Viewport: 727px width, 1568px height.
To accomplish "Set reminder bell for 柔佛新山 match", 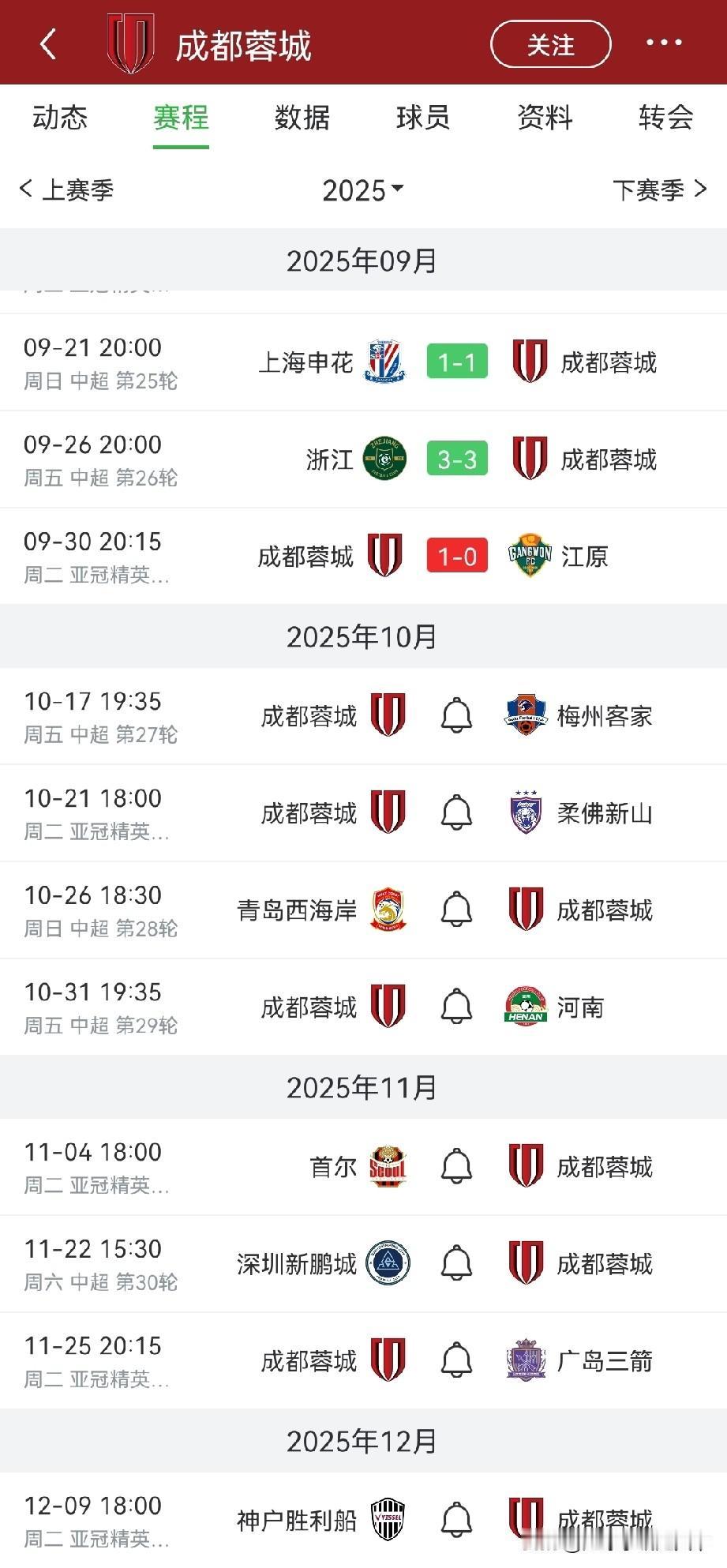I will (x=456, y=813).
